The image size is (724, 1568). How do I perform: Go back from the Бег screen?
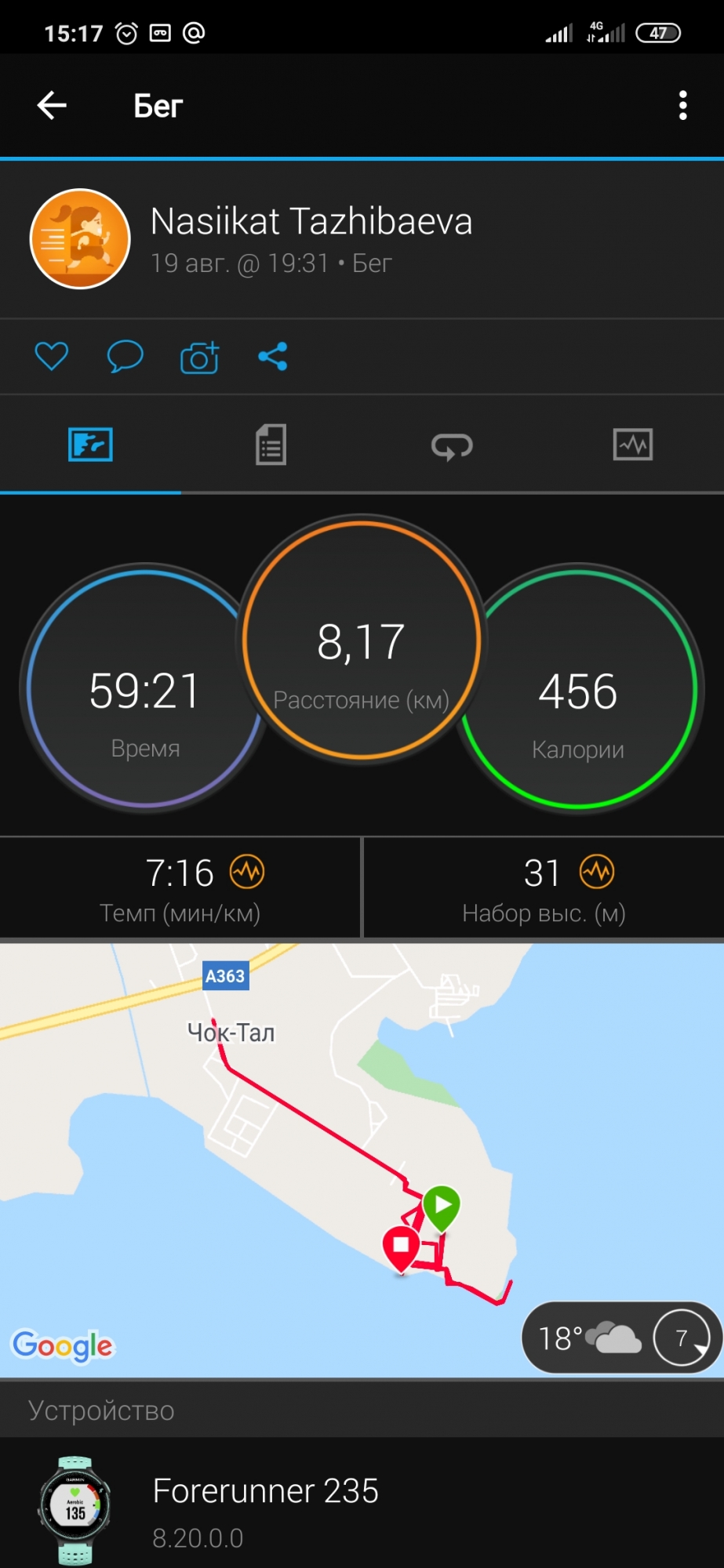point(52,105)
